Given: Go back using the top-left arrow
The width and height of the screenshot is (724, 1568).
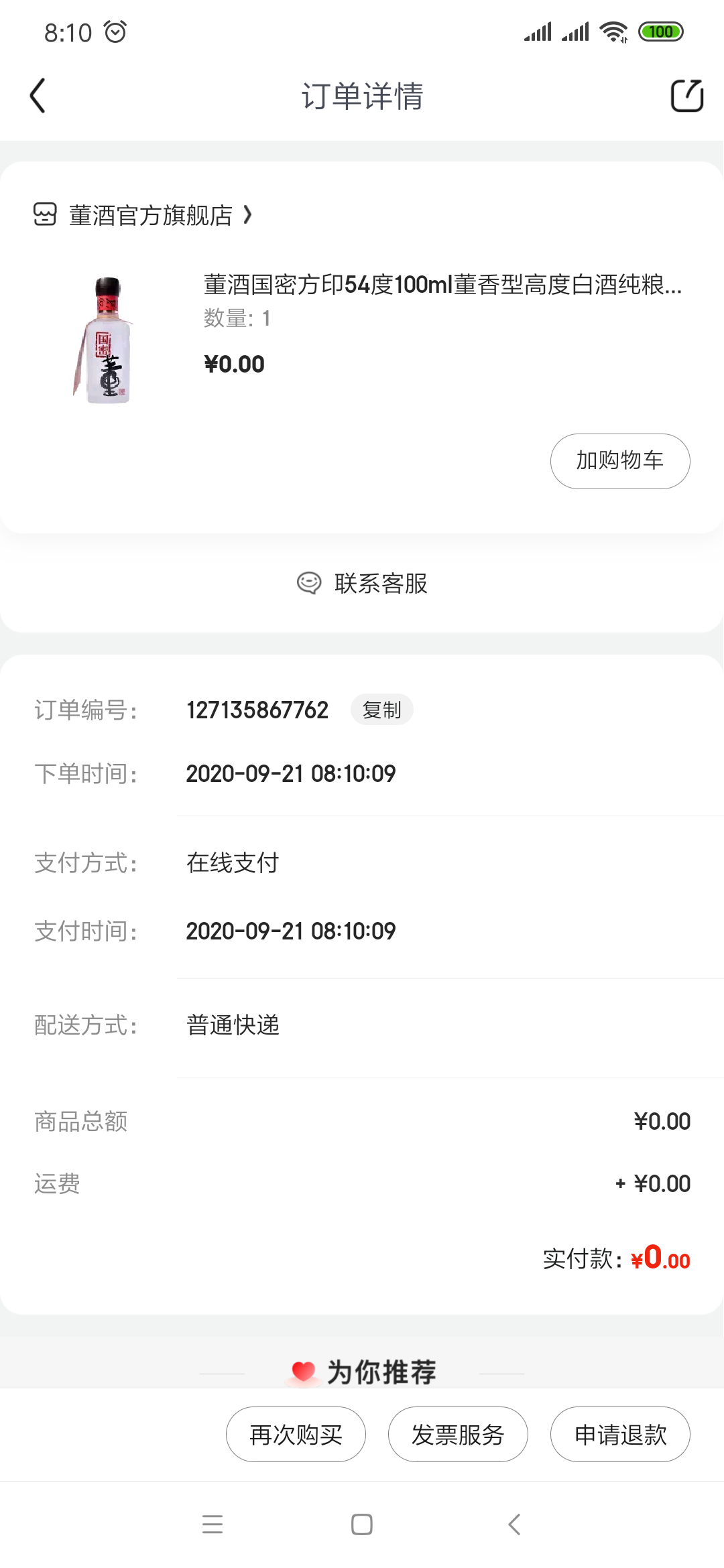Looking at the screenshot, I should [38, 96].
